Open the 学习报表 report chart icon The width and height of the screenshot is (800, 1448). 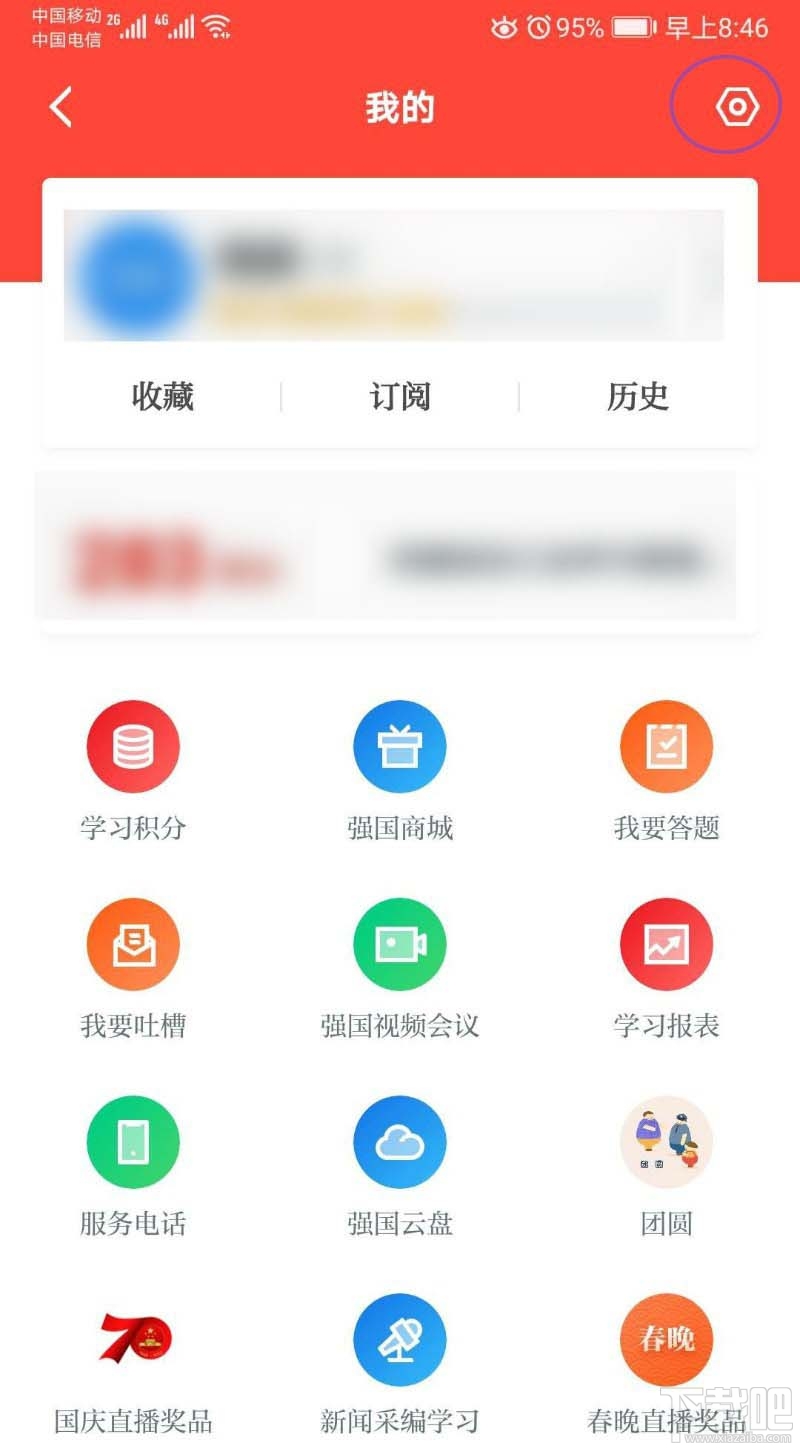[666, 943]
